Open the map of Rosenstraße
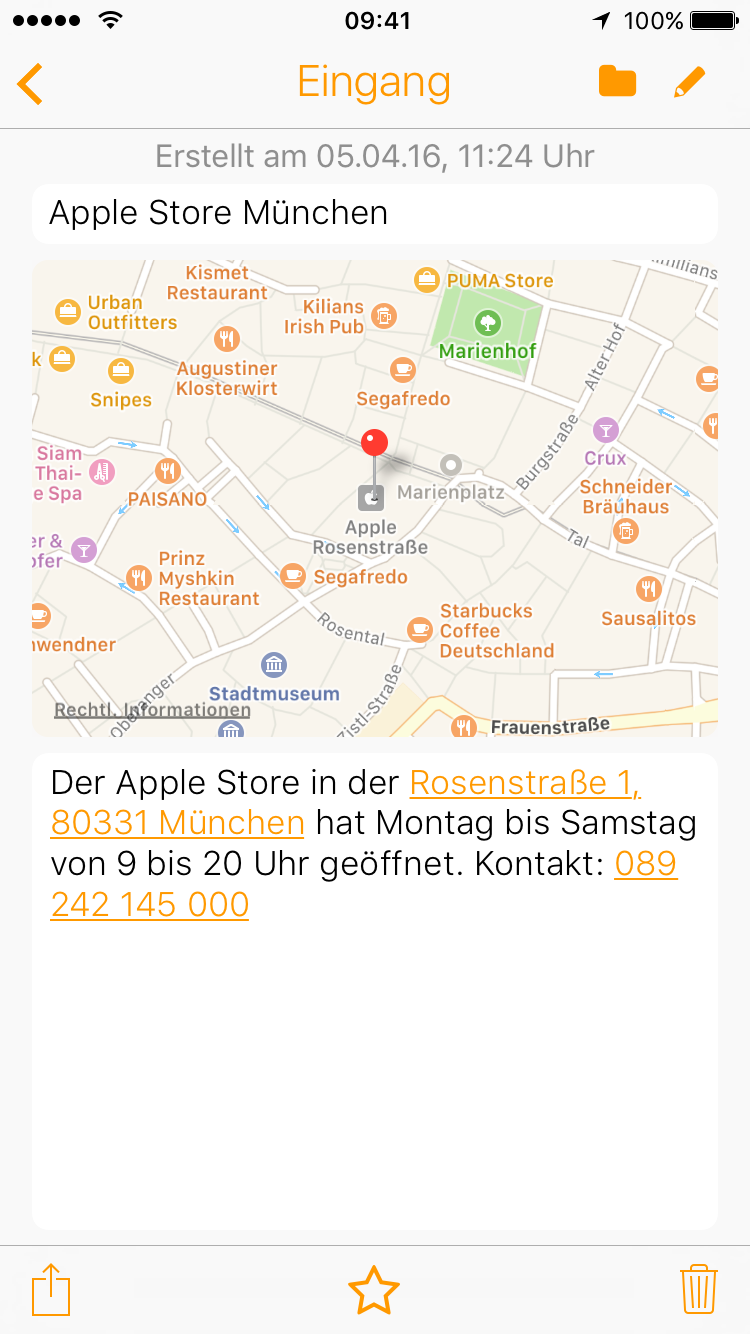The width and height of the screenshot is (750, 1334). [374, 498]
